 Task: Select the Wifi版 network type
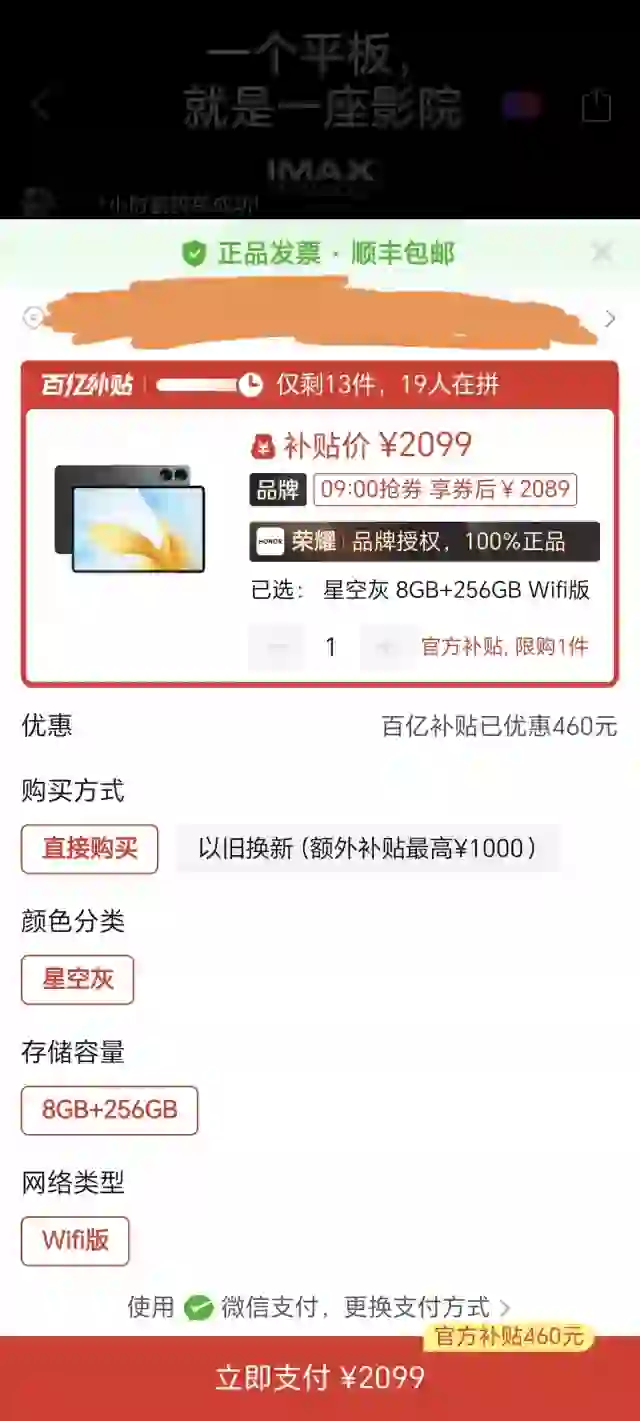coord(75,1241)
